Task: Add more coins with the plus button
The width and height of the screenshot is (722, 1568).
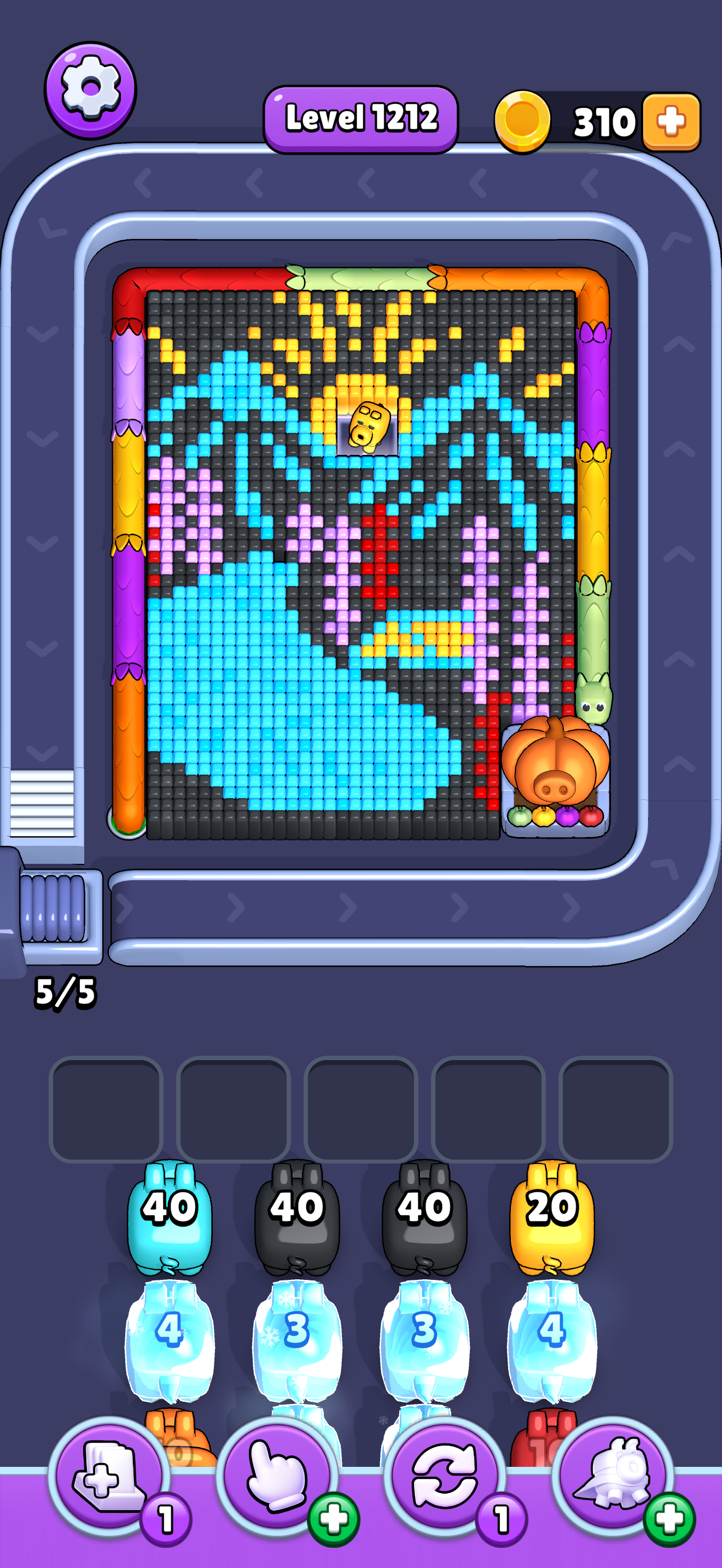Action: (x=671, y=122)
